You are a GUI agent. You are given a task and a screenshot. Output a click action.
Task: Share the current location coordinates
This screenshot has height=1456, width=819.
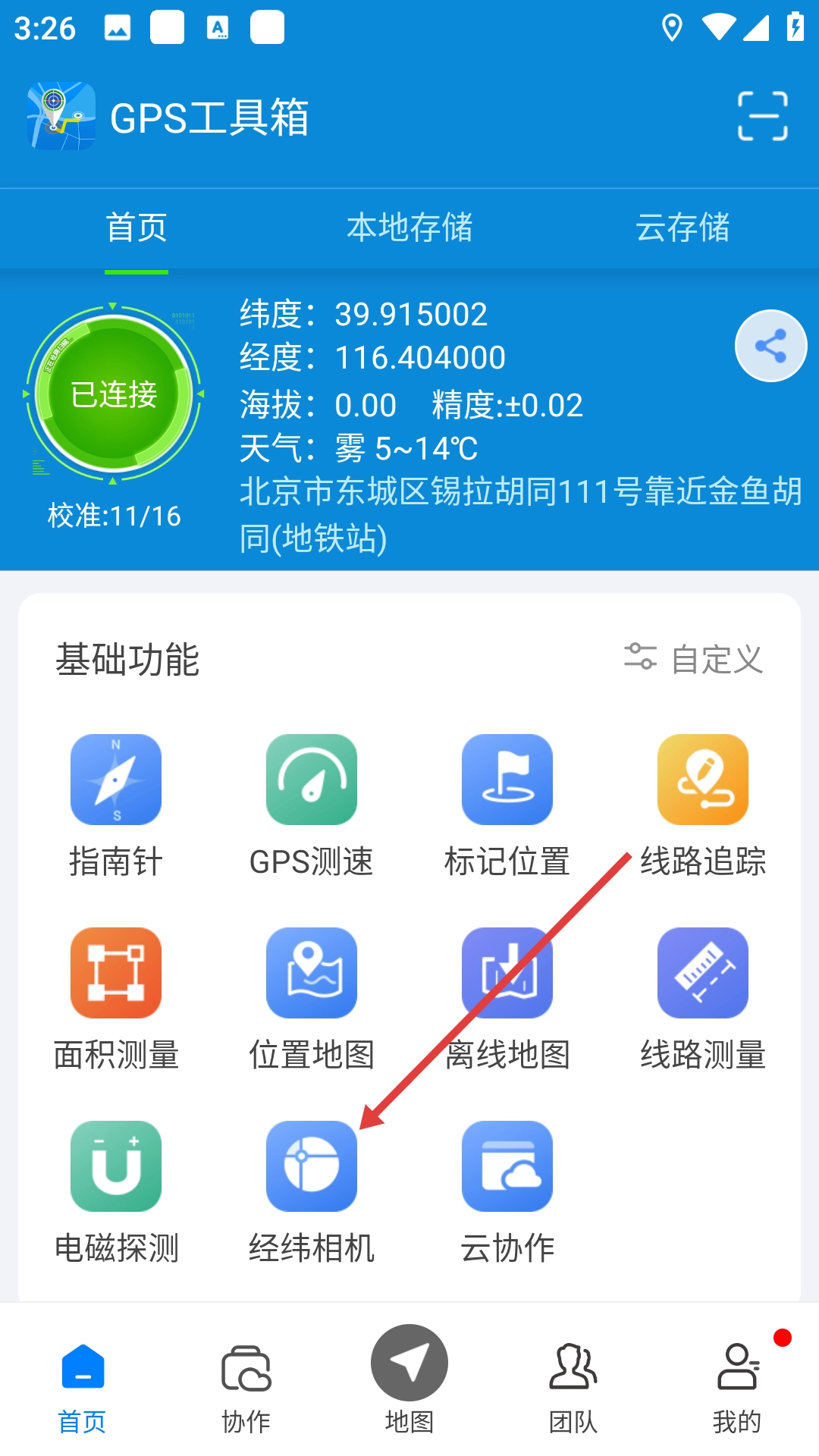click(770, 346)
